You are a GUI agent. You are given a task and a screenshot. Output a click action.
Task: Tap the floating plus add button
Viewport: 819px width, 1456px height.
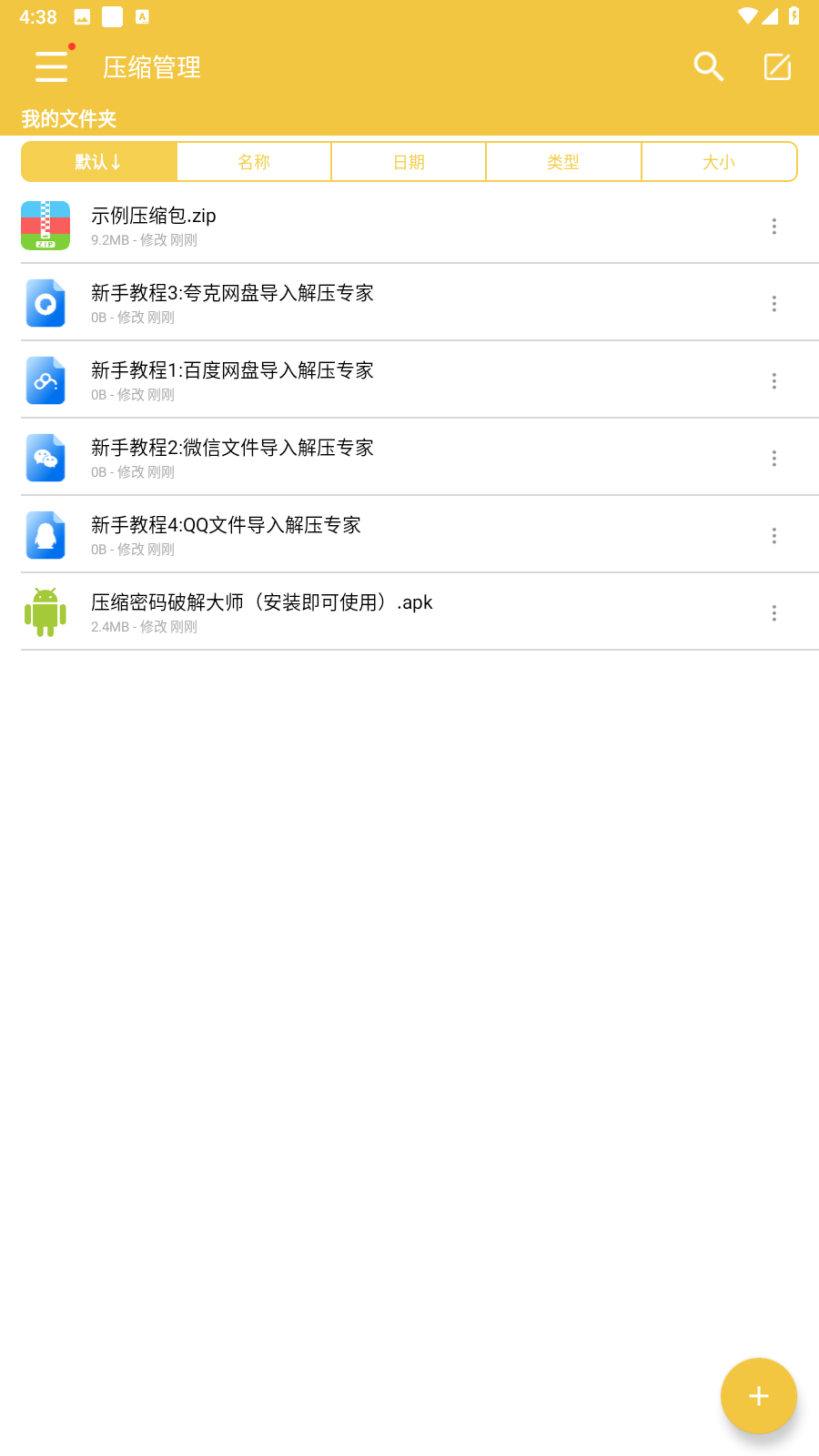pyautogui.click(x=758, y=1395)
